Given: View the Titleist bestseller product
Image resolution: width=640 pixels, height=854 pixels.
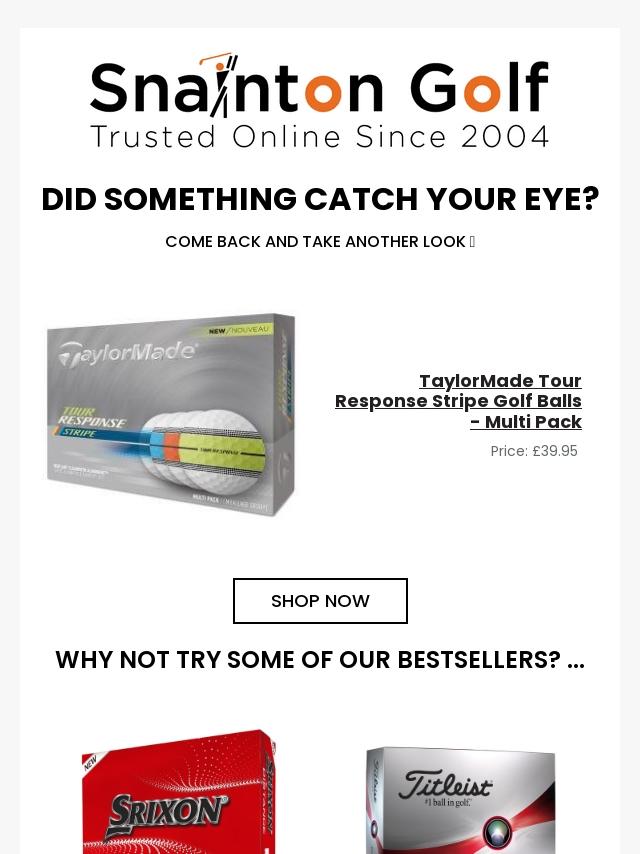Looking at the screenshot, I should [460, 800].
